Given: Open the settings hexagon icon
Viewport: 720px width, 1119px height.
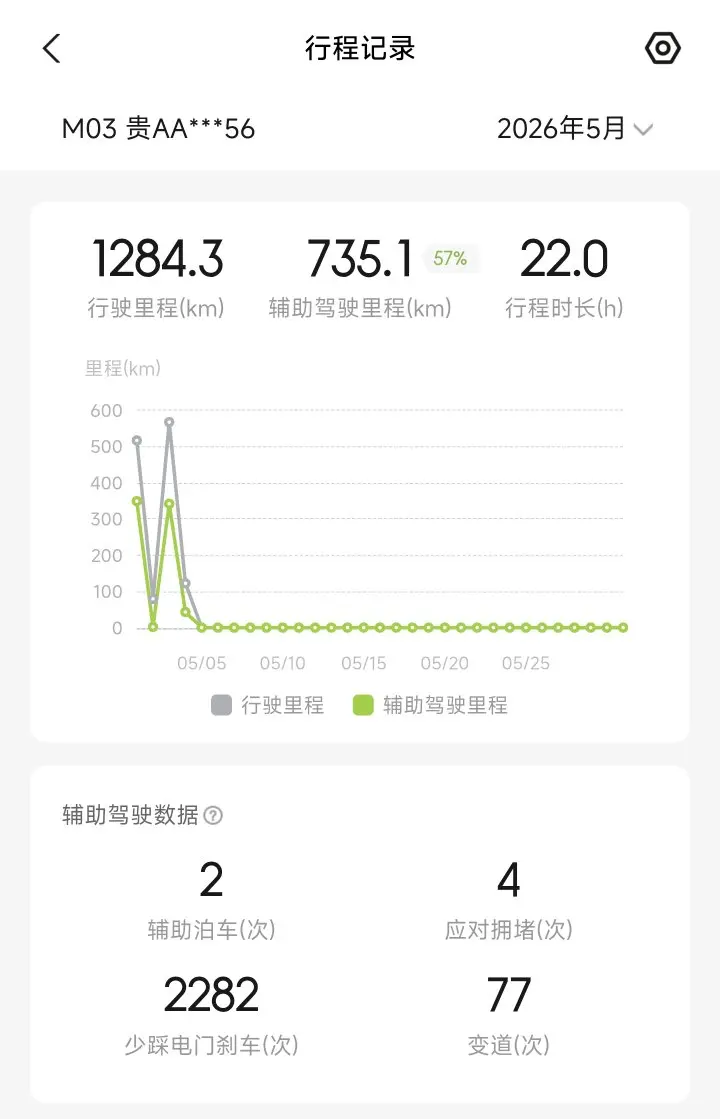Looking at the screenshot, I should [x=662, y=49].
